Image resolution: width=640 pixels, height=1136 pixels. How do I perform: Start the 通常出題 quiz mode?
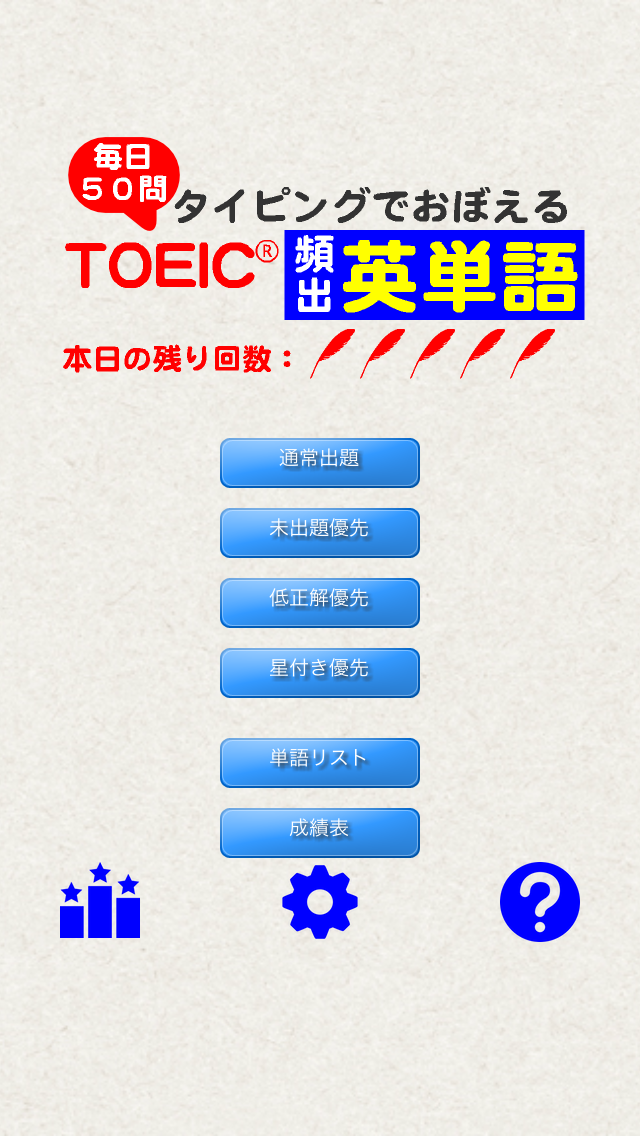(x=319, y=462)
